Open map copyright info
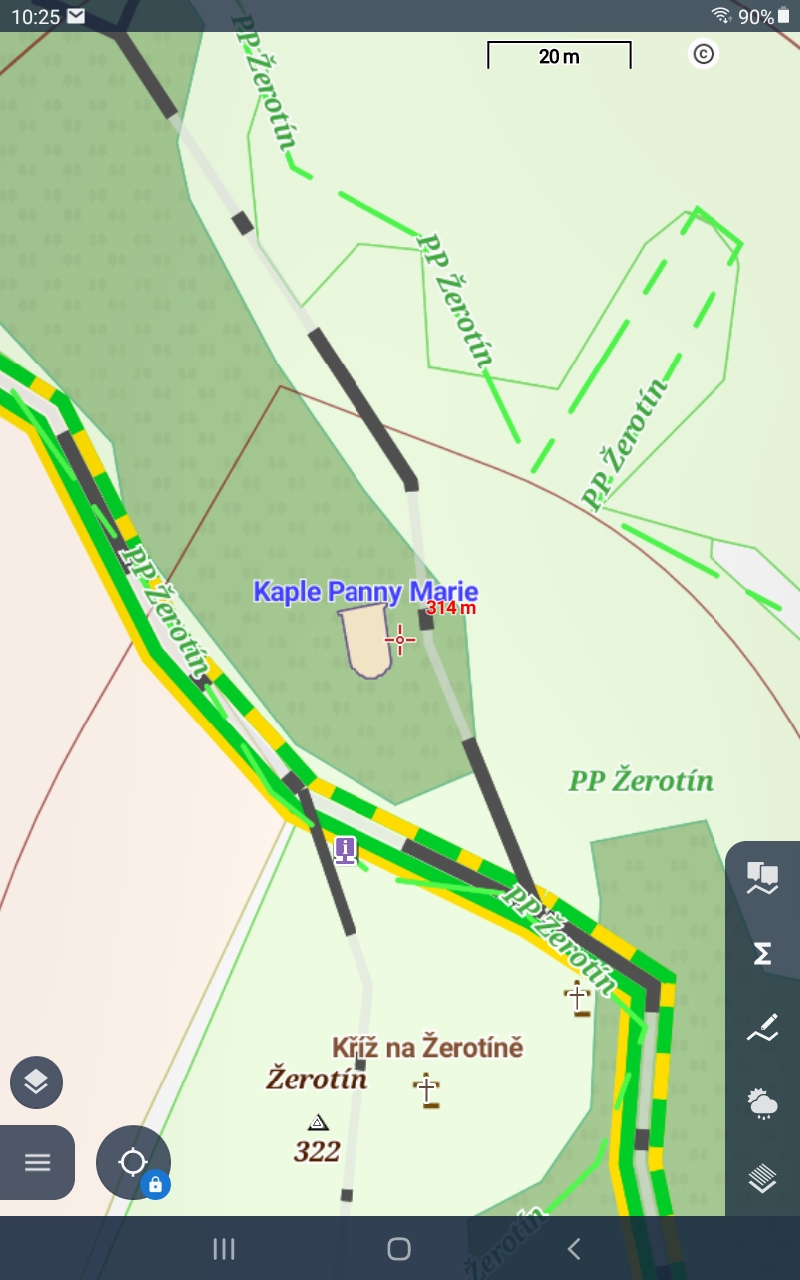The width and height of the screenshot is (800, 1280). pyautogui.click(x=703, y=54)
